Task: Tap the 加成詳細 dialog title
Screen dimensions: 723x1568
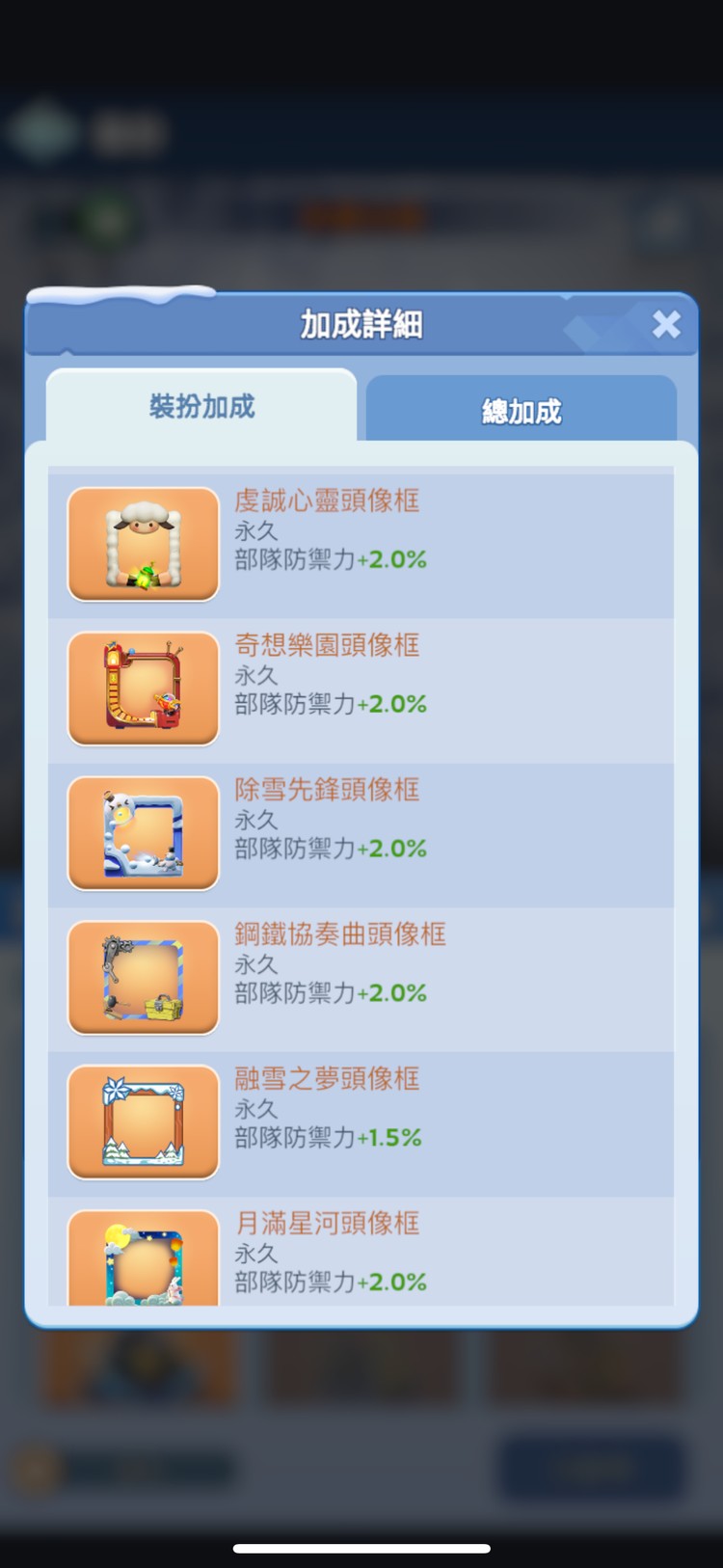Action: (x=361, y=325)
